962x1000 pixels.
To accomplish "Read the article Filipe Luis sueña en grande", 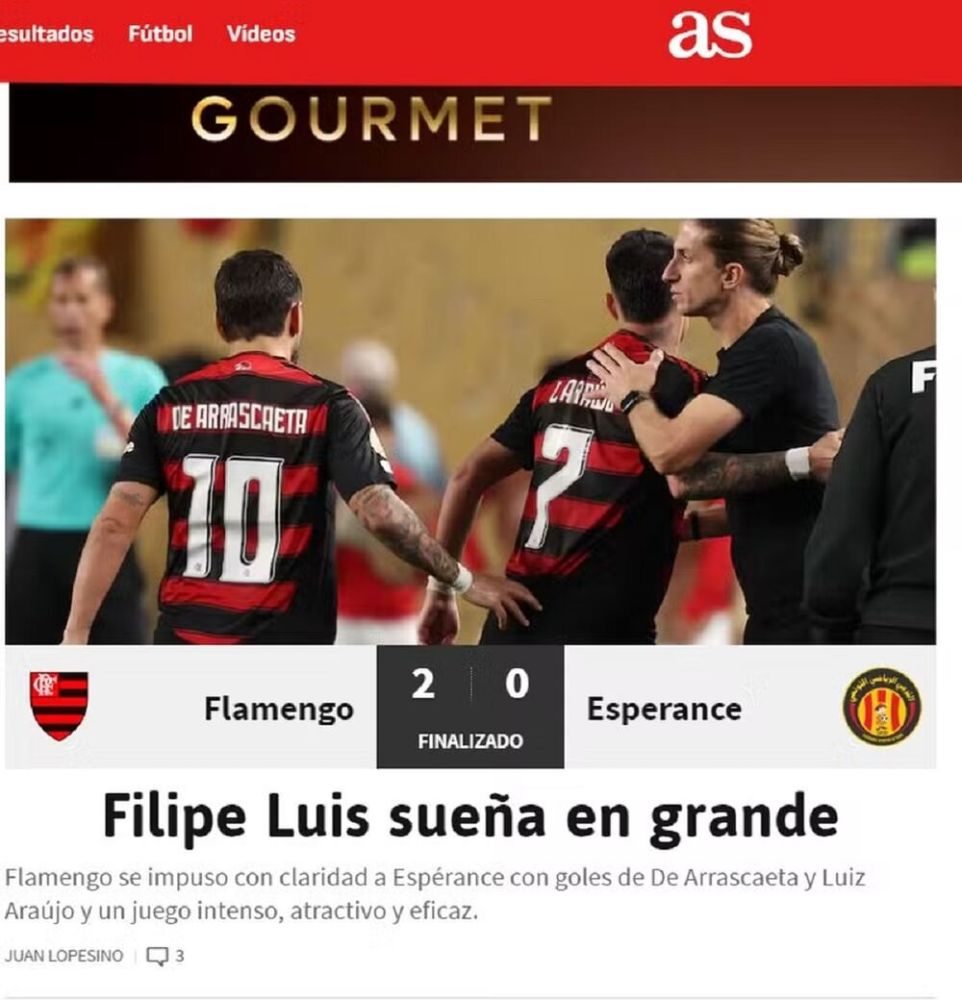I will pyautogui.click(x=470, y=818).
